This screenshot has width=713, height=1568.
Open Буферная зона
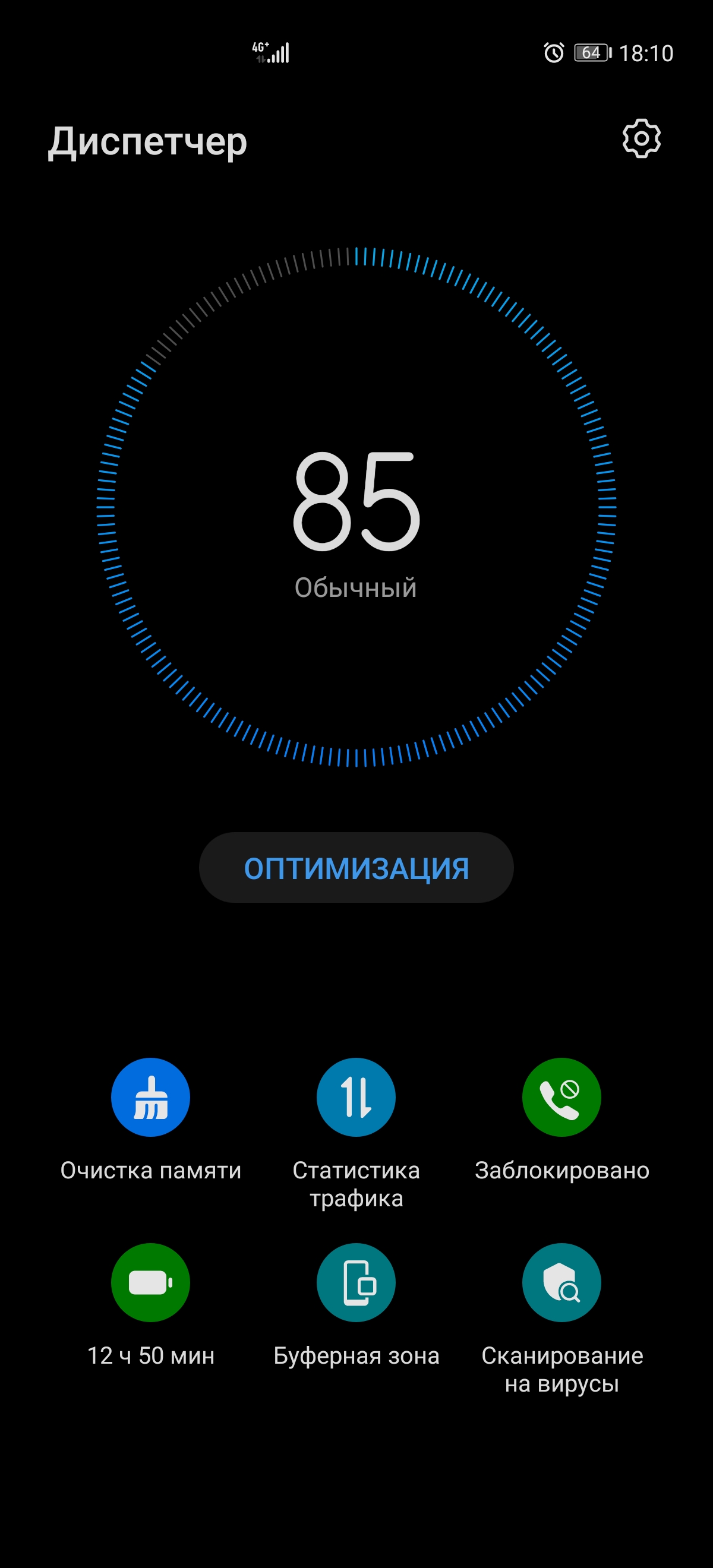coord(356,1282)
